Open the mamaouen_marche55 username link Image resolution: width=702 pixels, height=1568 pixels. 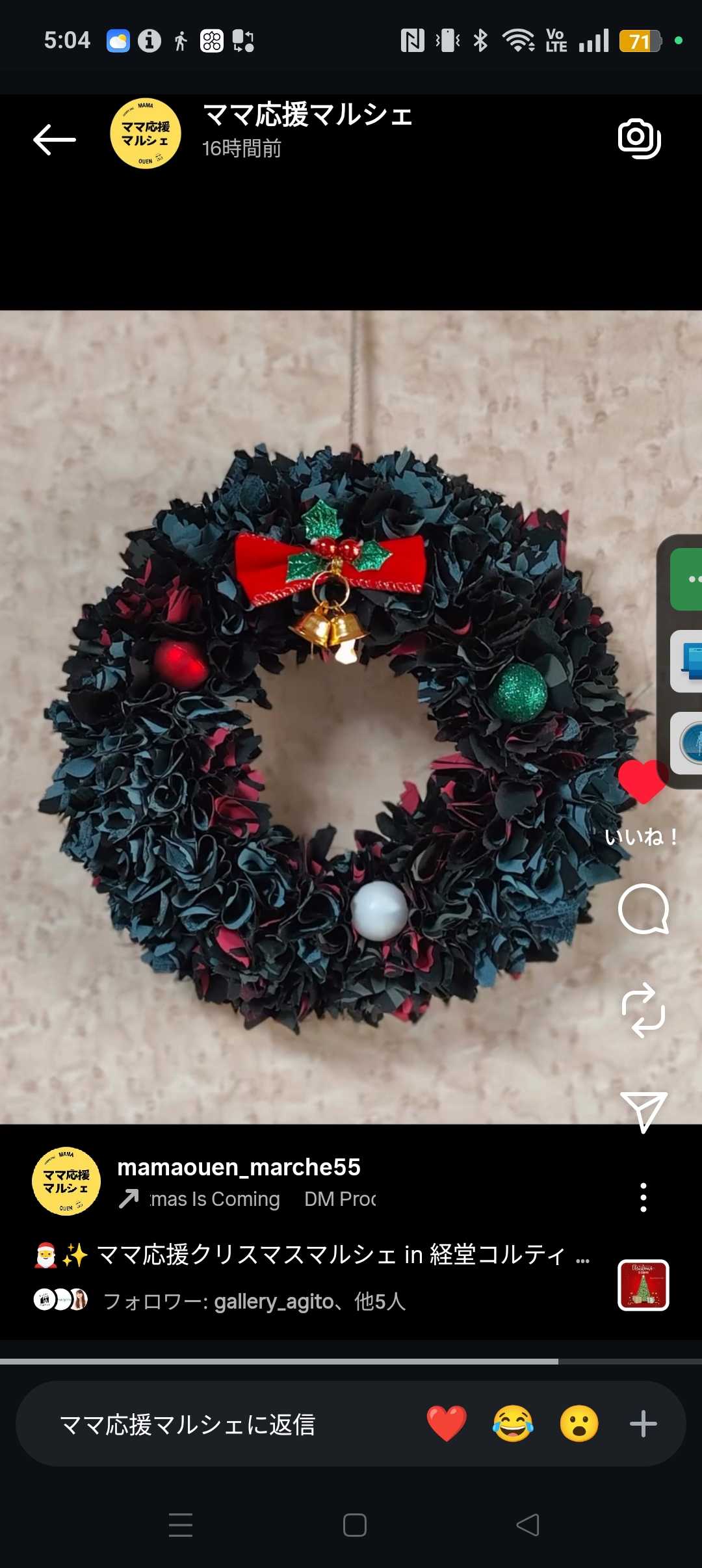[239, 1167]
